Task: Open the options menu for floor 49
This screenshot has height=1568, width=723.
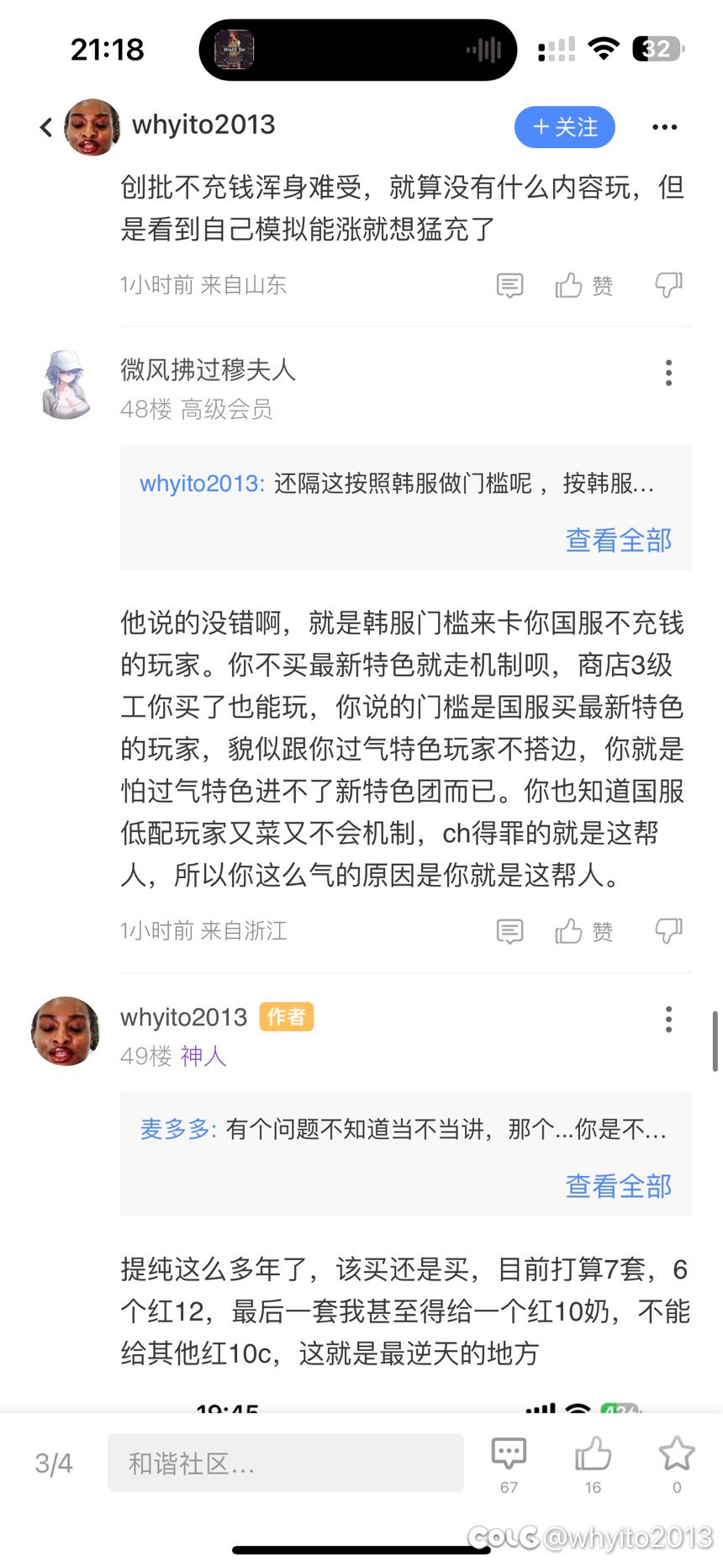Action: pos(668,1019)
